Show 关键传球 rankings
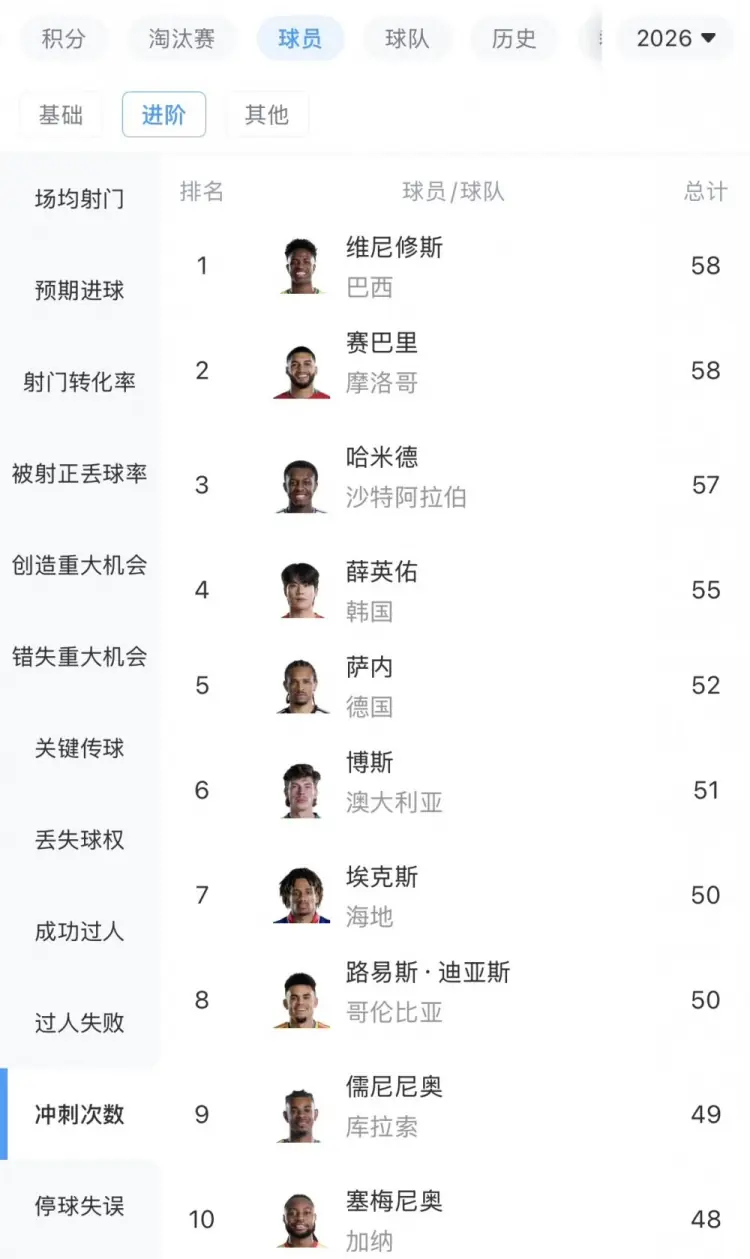The image size is (750, 1259). pyautogui.click(x=80, y=748)
